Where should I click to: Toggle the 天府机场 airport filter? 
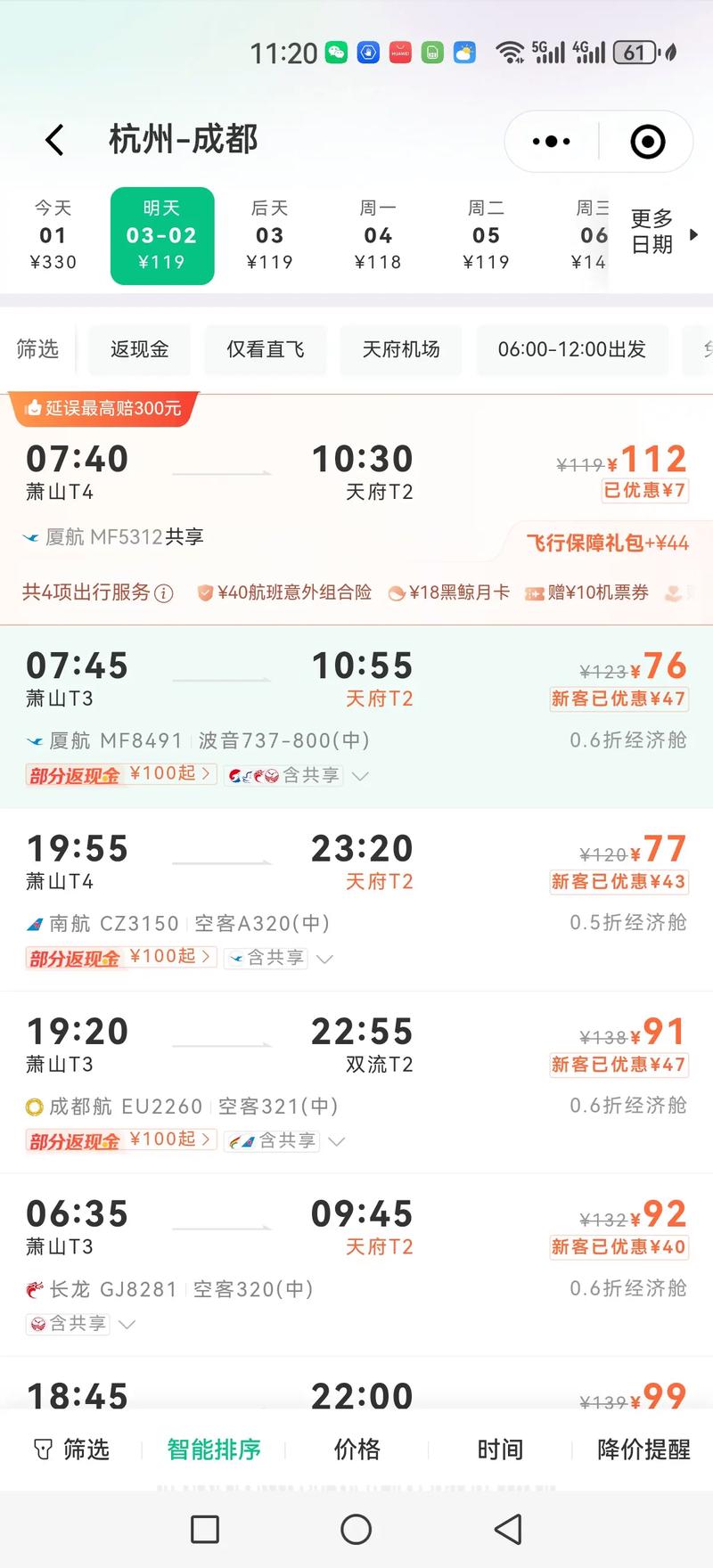pos(401,350)
